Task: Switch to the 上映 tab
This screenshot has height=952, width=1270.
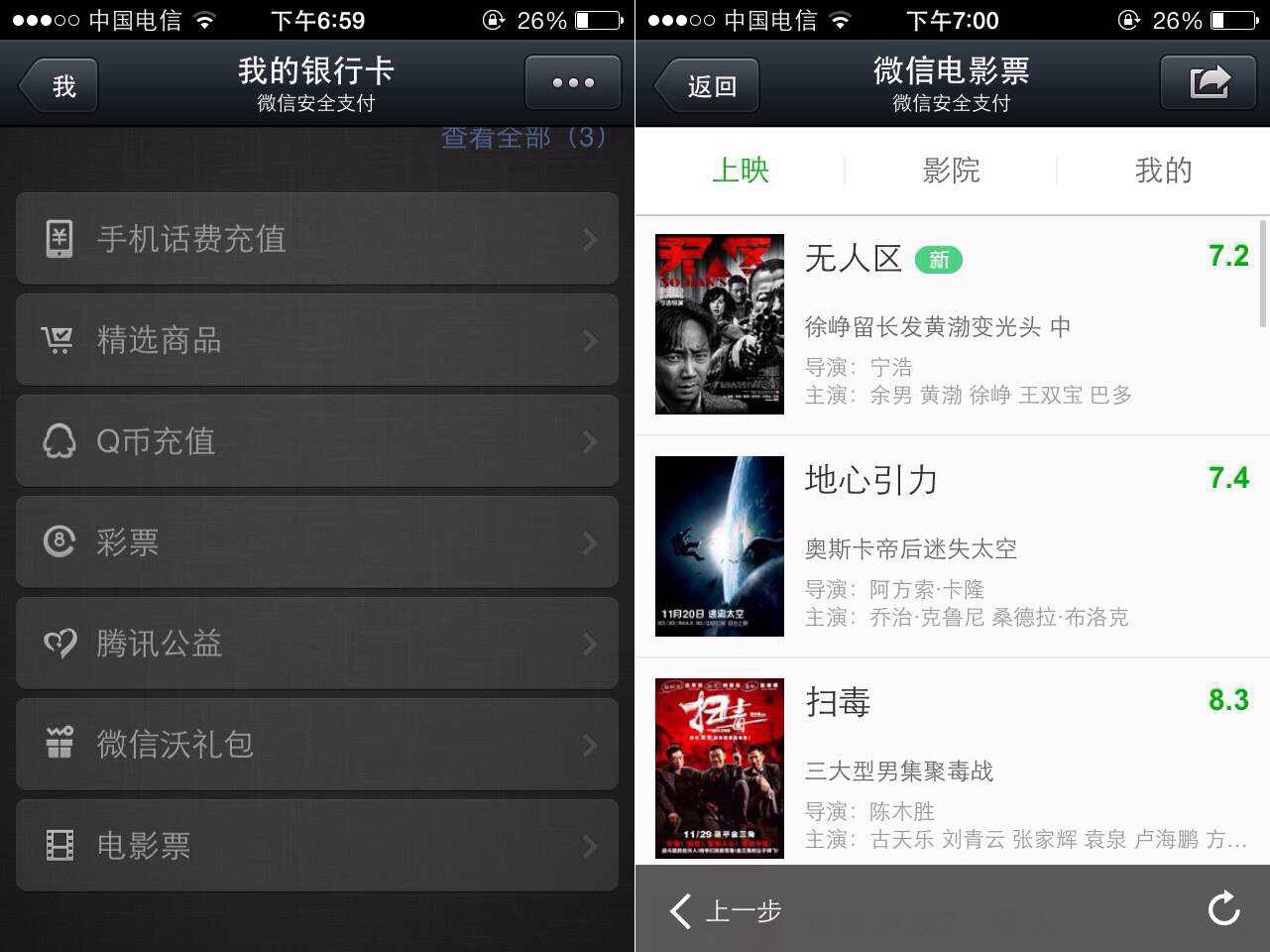Action: click(741, 171)
